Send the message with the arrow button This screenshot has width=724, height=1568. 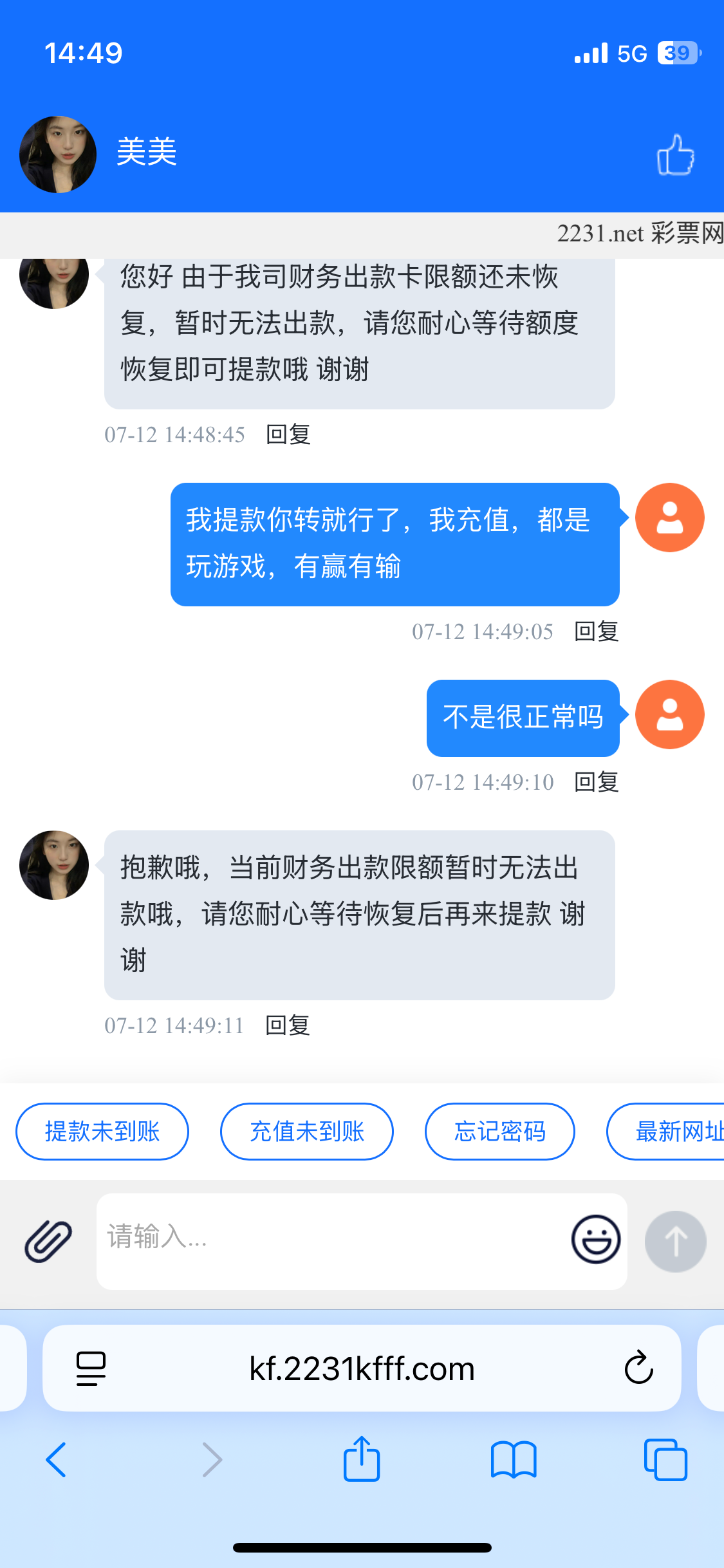[x=675, y=1241]
